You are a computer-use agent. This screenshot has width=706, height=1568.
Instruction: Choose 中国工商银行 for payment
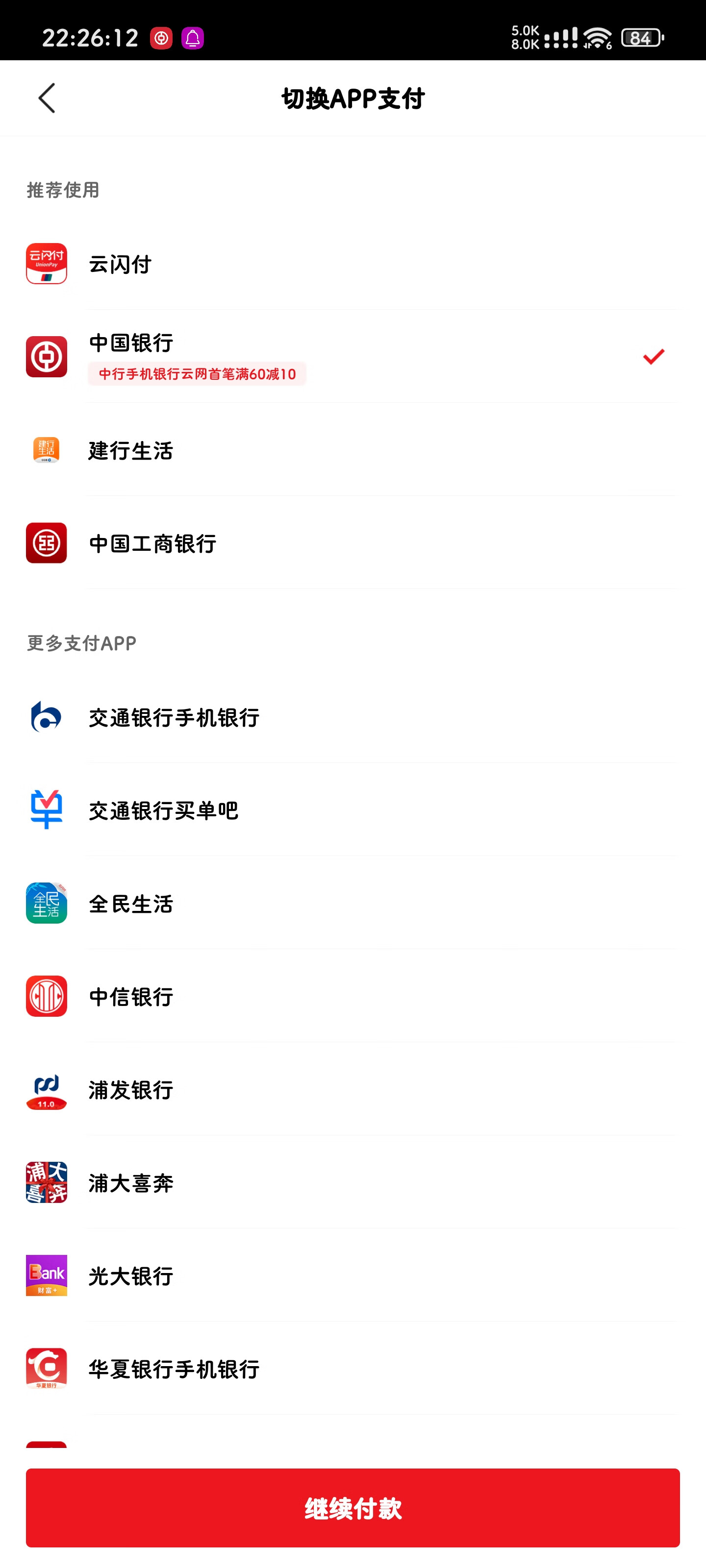353,543
